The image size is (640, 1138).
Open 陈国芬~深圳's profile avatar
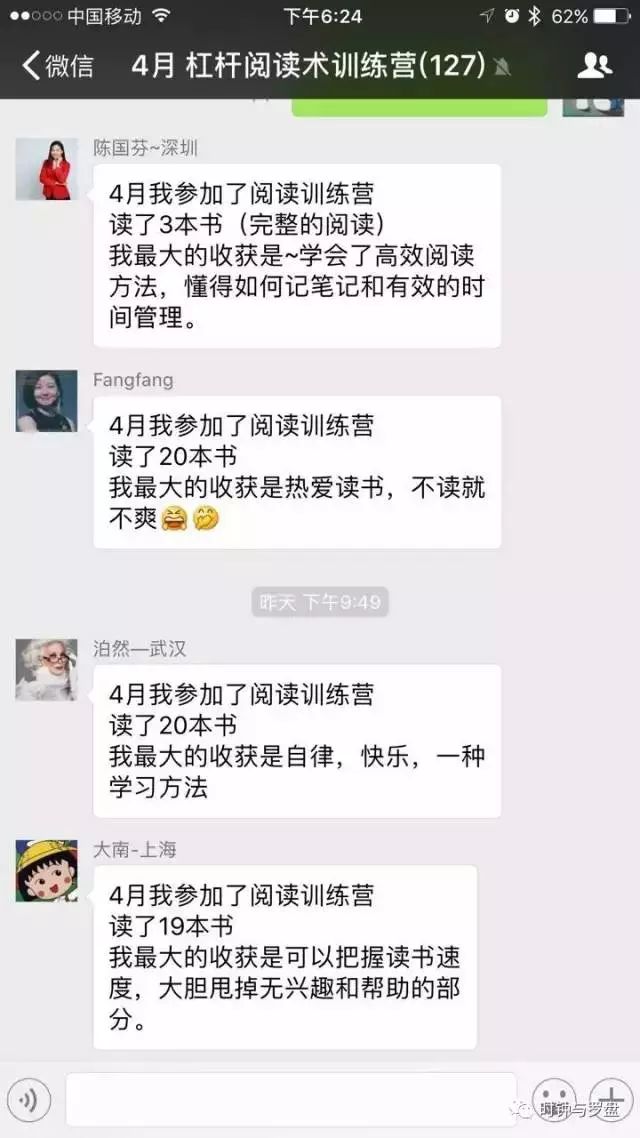coord(47,169)
